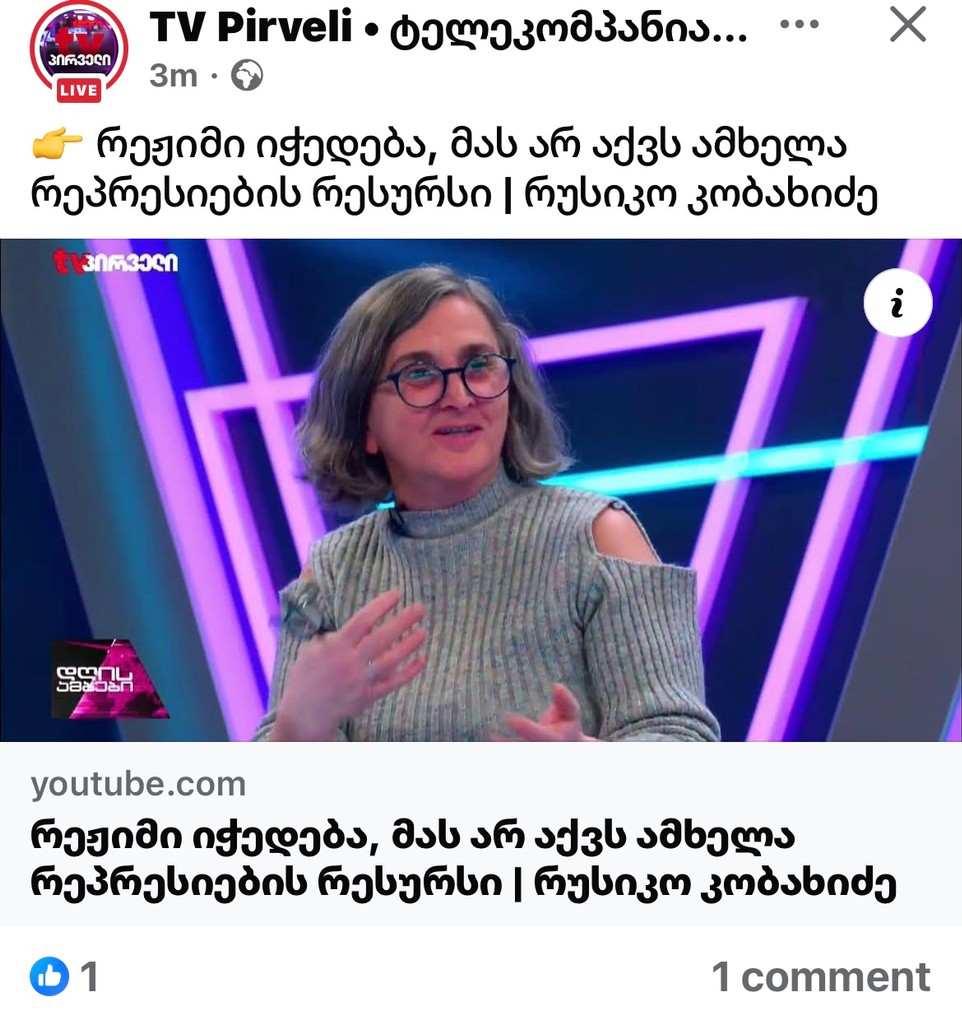
Task: Open the 1 comment link
Action: coord(821,975)
